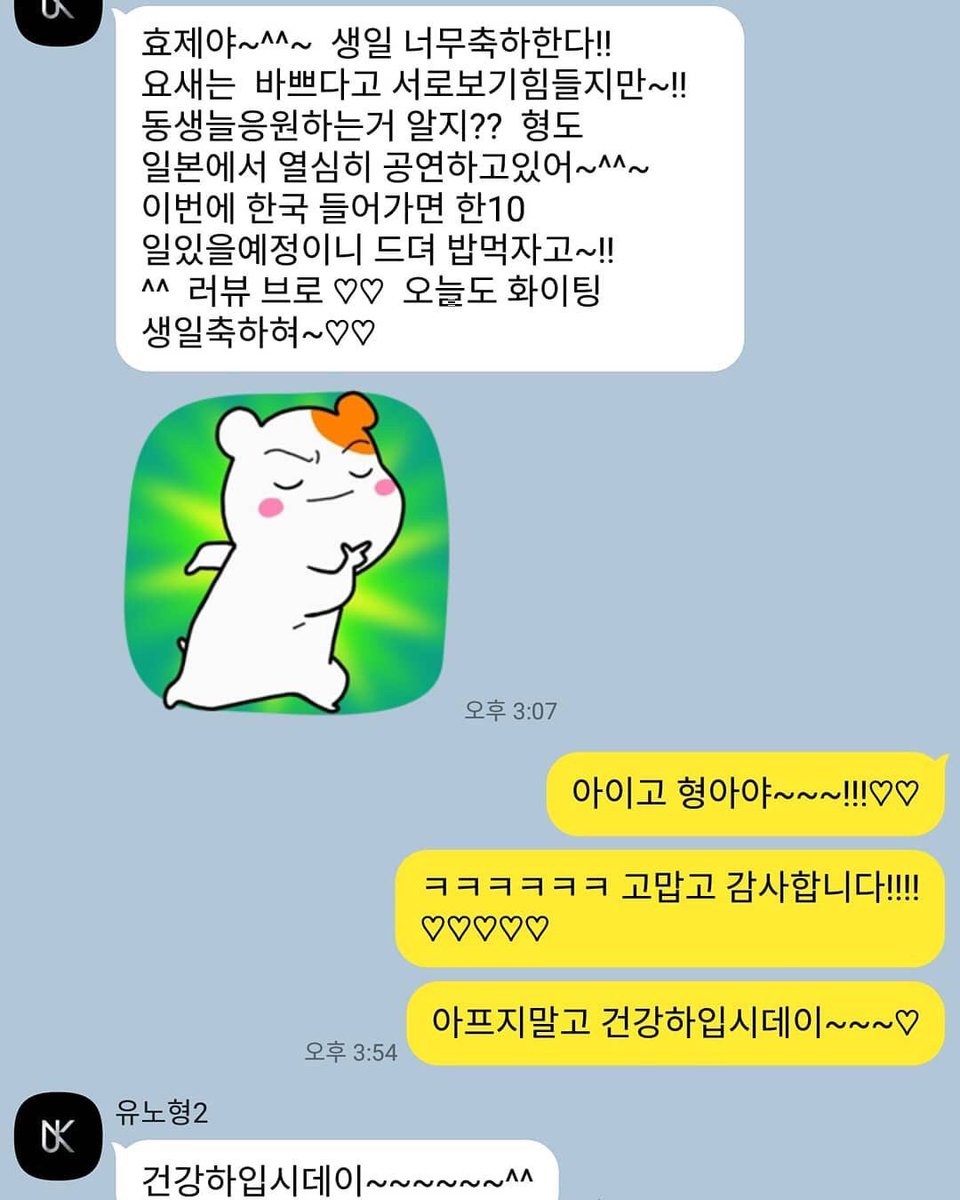The height and width of the screenshot is (1200, 960).
Task: Tap the hamster emoticon sticker
Action: tap(285, 553)
